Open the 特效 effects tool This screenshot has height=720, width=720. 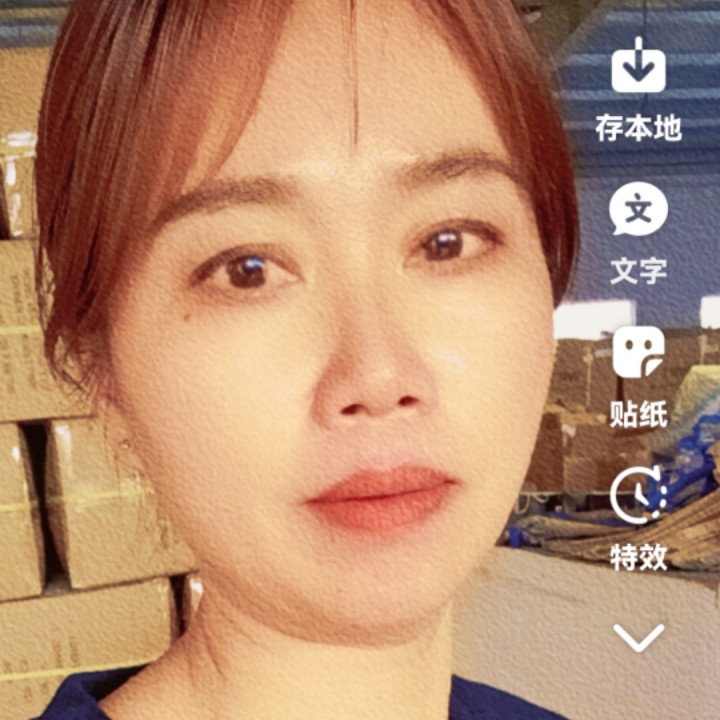[638, 496]
